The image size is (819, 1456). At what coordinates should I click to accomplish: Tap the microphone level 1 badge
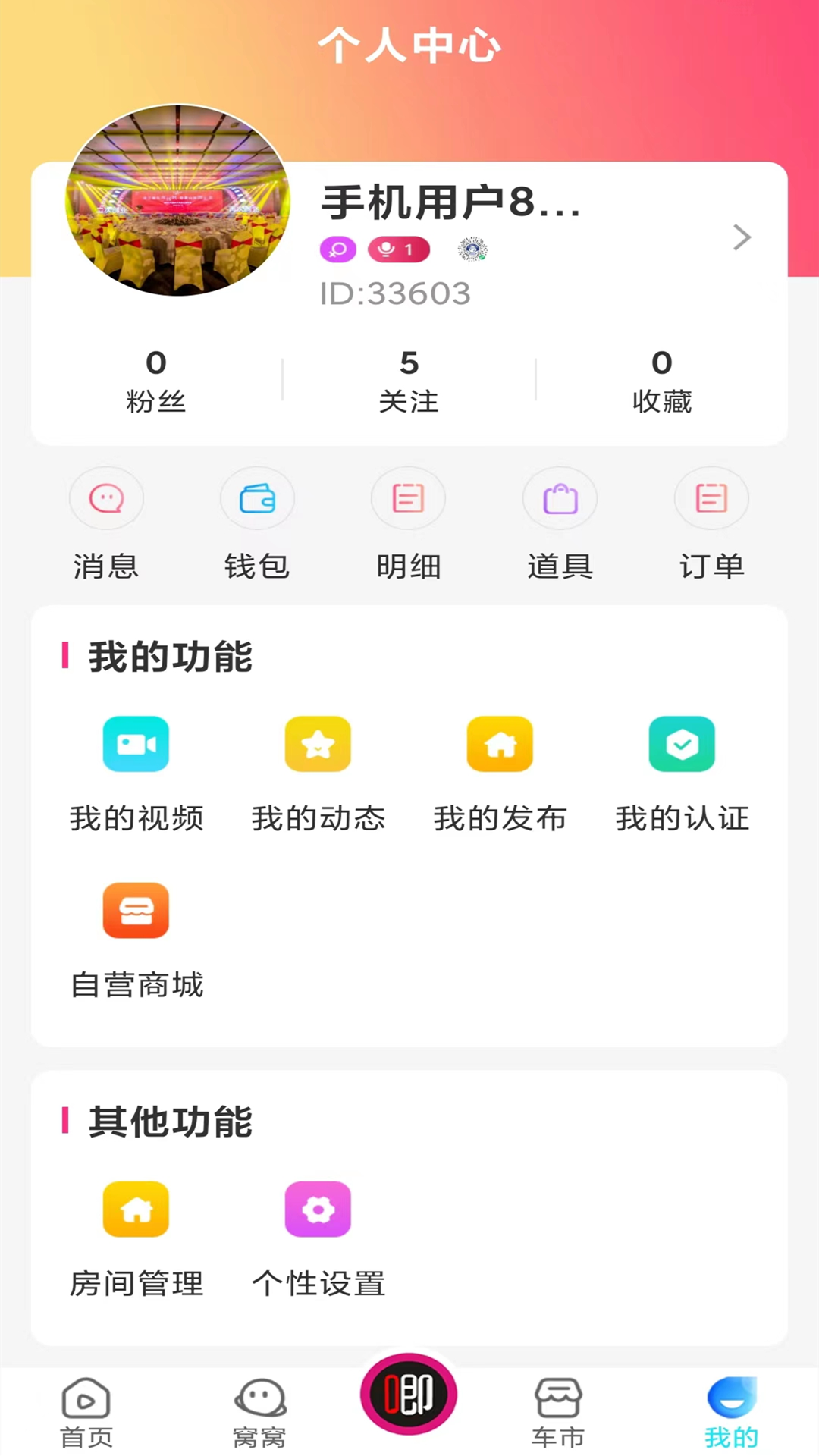(x=398, y=249)
